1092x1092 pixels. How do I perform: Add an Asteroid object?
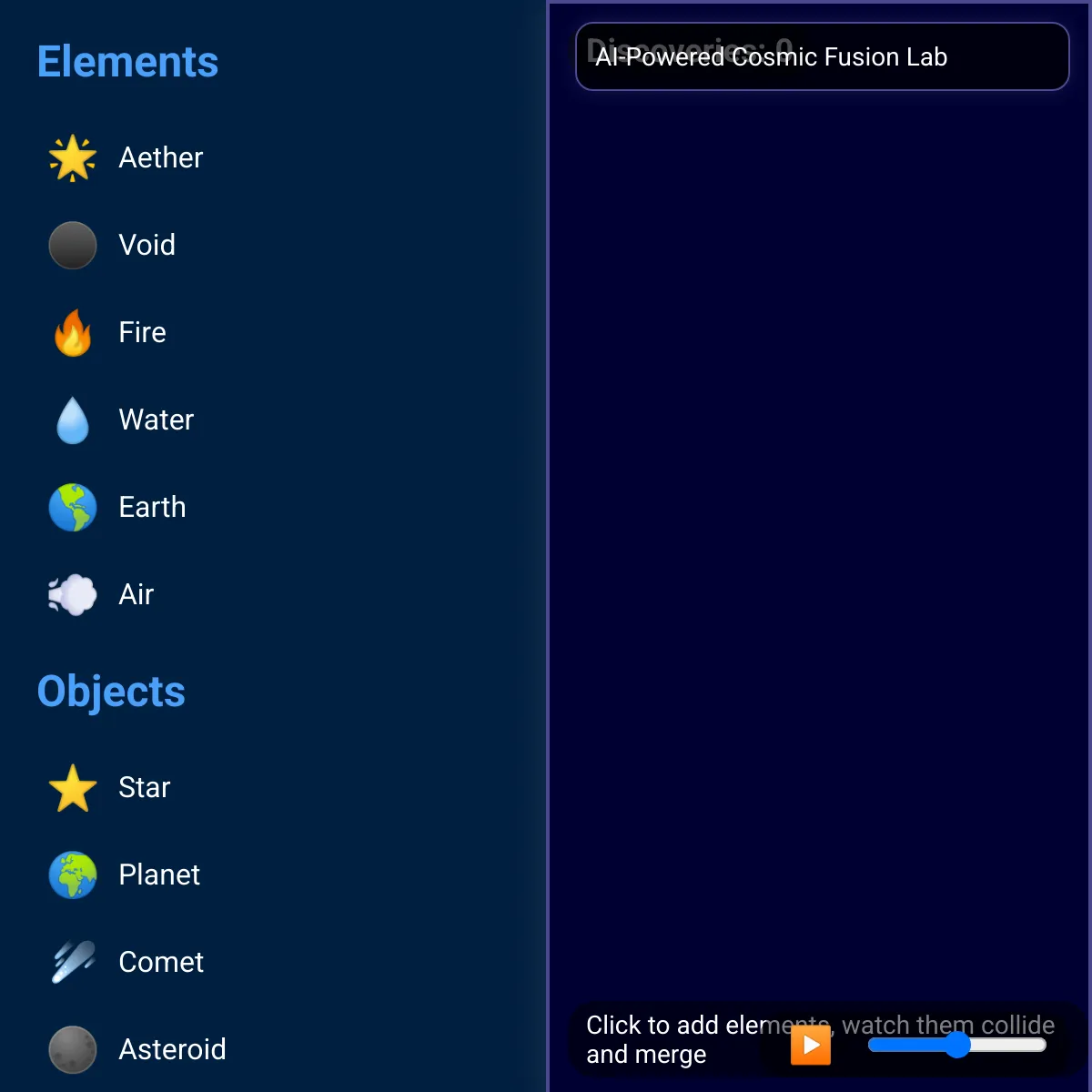point(136,1049)
